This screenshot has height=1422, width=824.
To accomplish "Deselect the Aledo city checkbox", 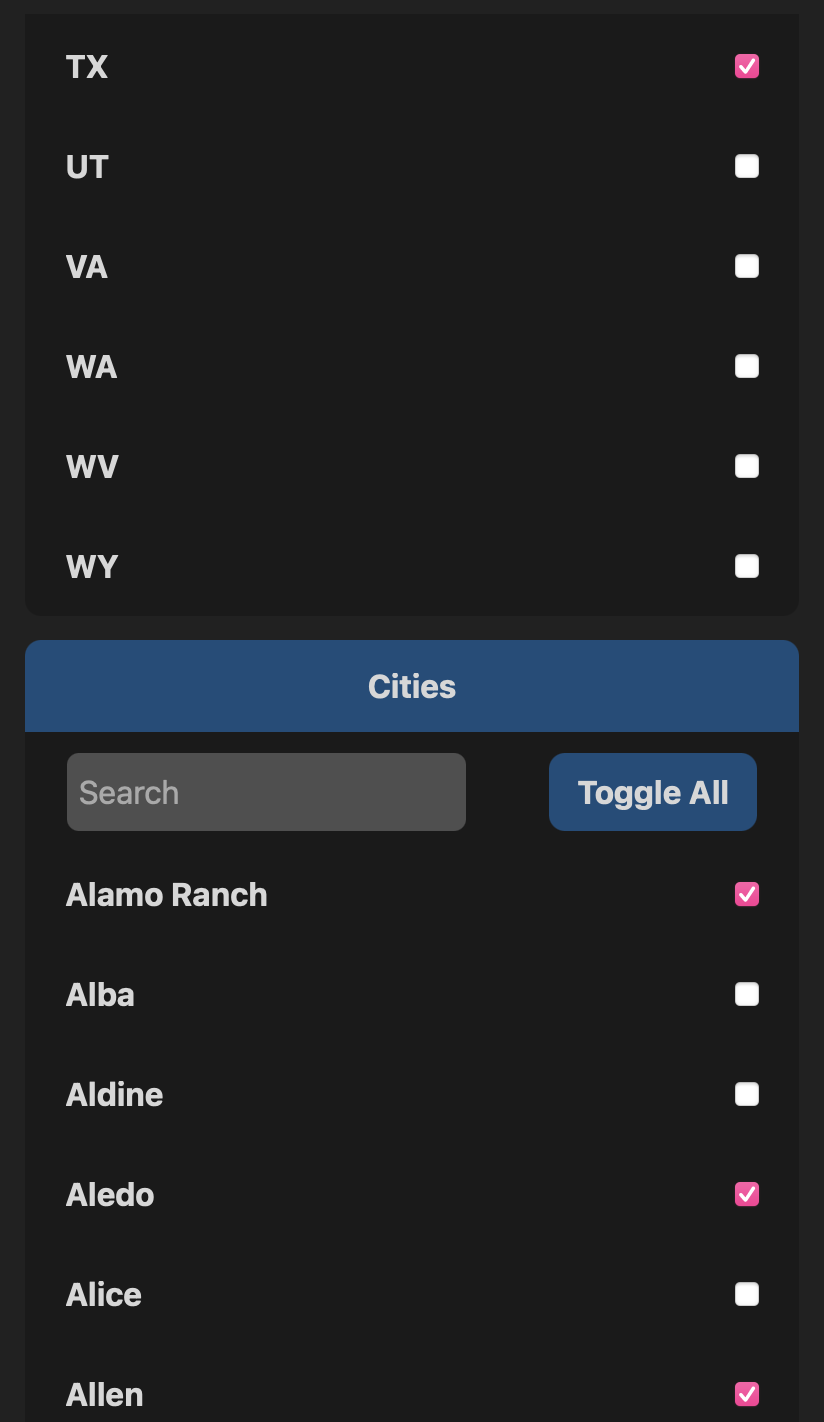I will (747, 1194).
